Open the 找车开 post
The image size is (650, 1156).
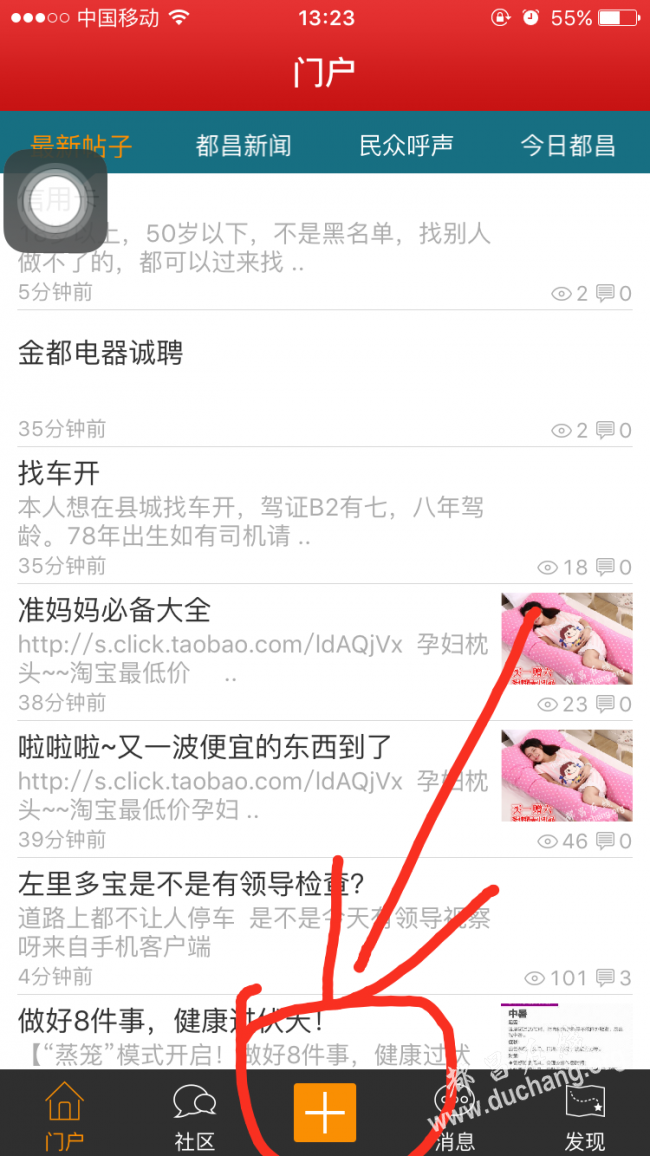pyautogui.click(x=60, y=473)
